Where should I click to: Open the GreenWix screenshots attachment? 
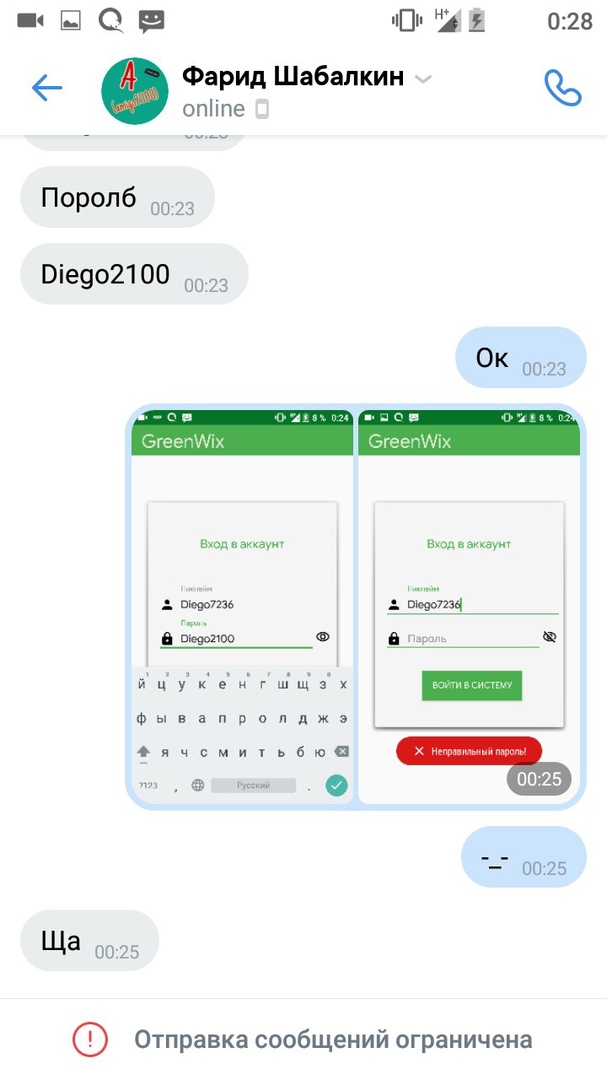pos(355,605)
